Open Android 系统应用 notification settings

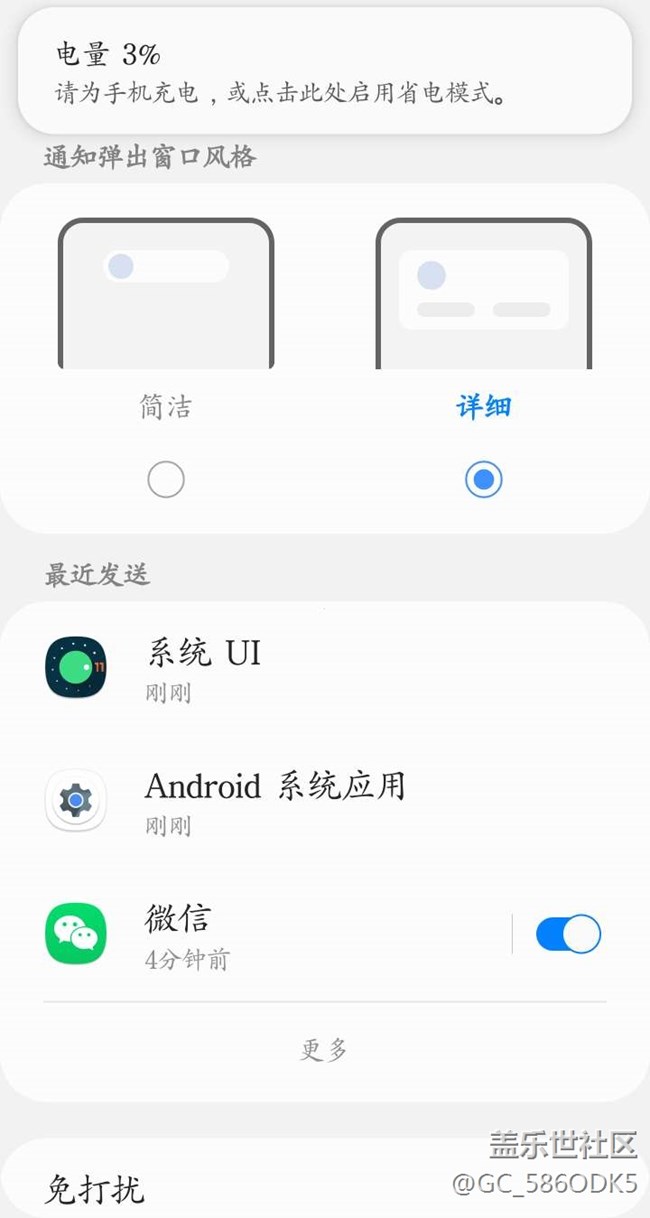325,801
